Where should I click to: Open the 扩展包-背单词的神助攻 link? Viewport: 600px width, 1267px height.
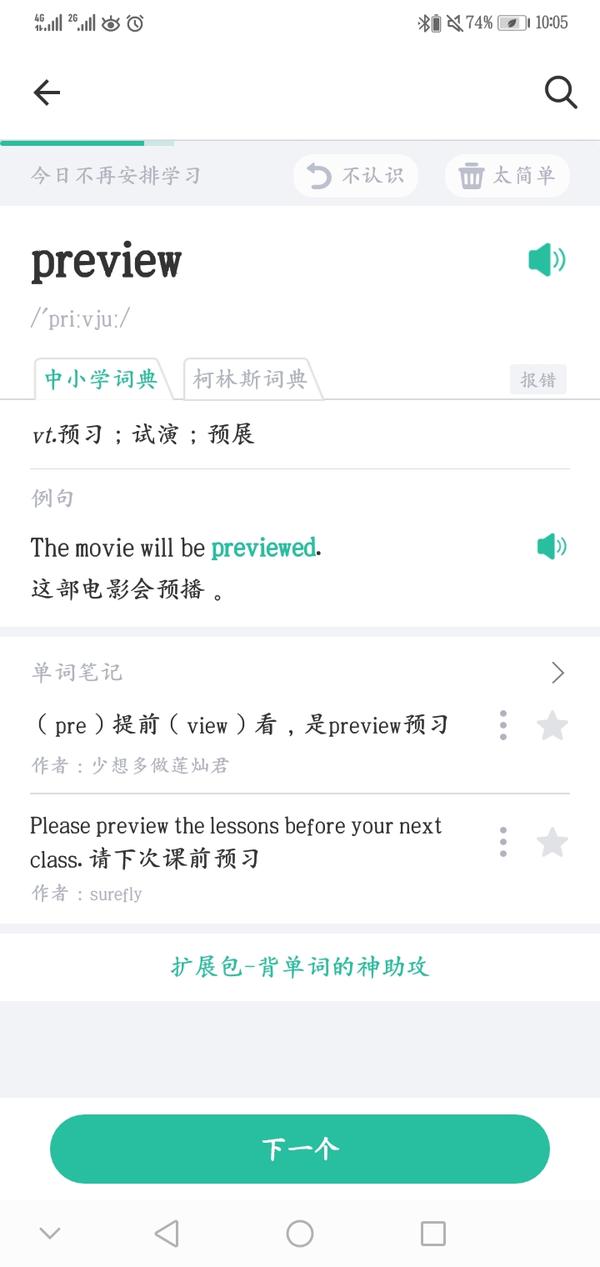point(300,967)
